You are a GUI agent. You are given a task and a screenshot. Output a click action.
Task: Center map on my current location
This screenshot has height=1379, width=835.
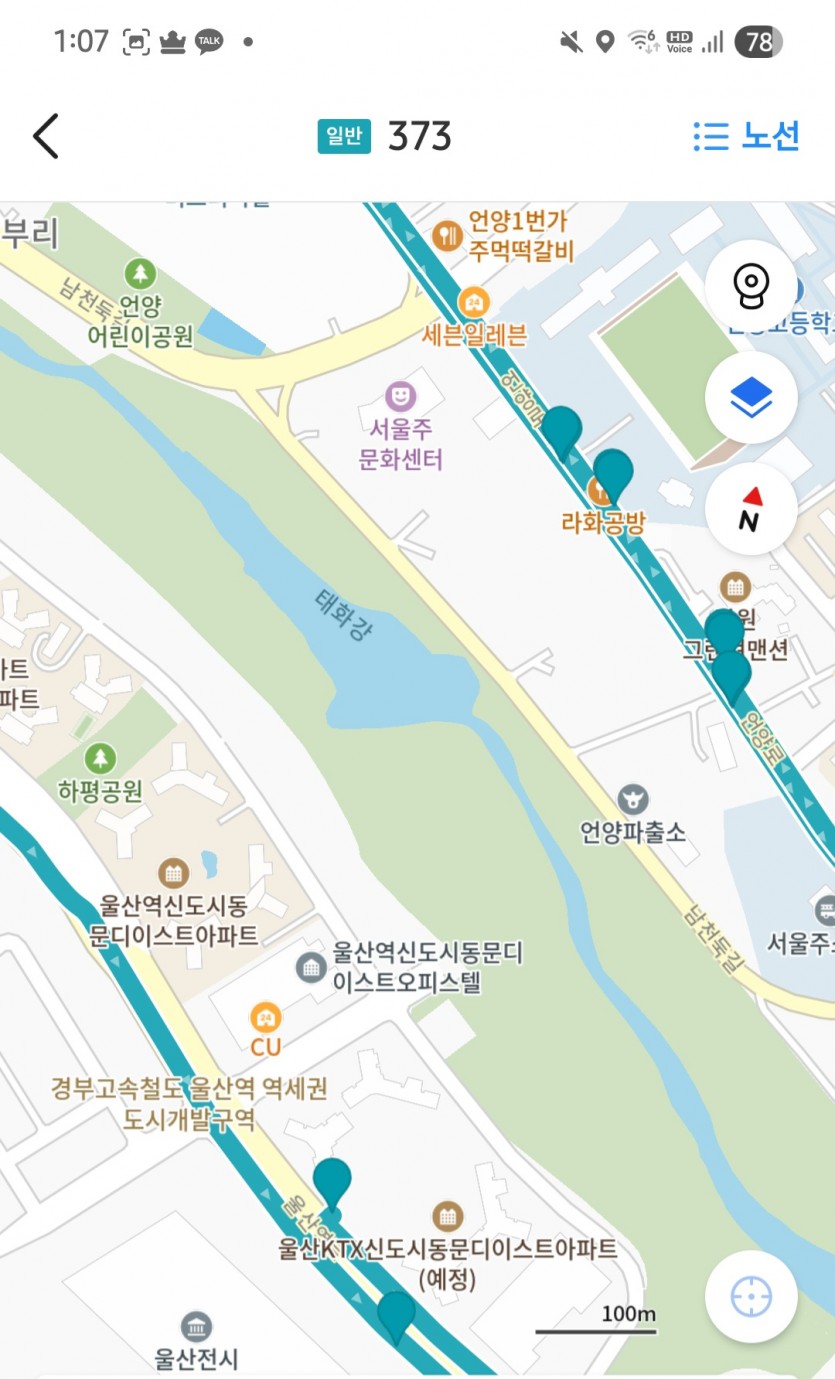point(751,1297)
